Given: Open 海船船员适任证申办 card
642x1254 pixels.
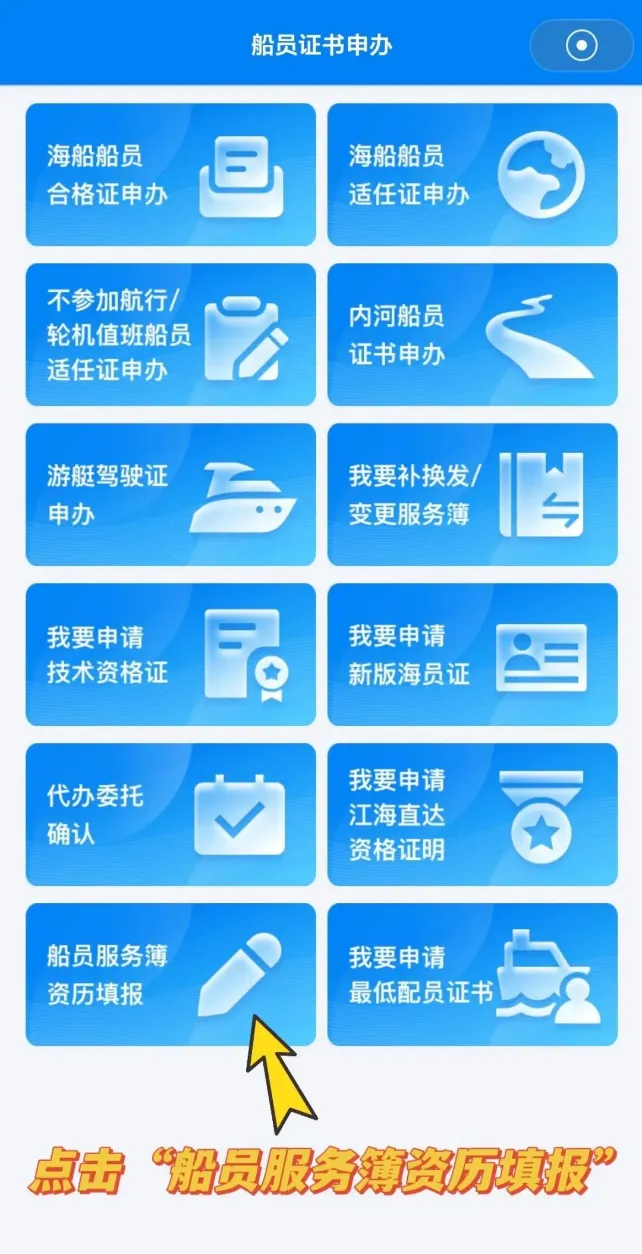Looking at the screenshot, I should (x=472, y=174).
